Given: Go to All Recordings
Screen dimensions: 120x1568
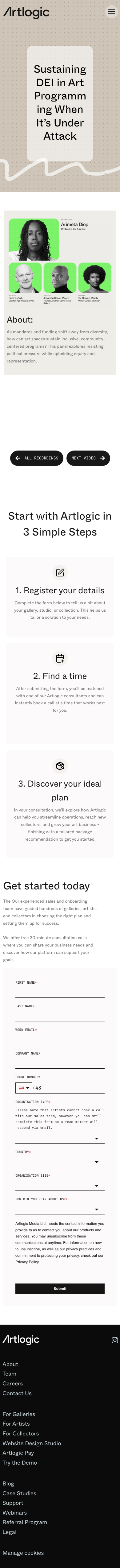Looking at the screenshot, I should click(37, 458).
